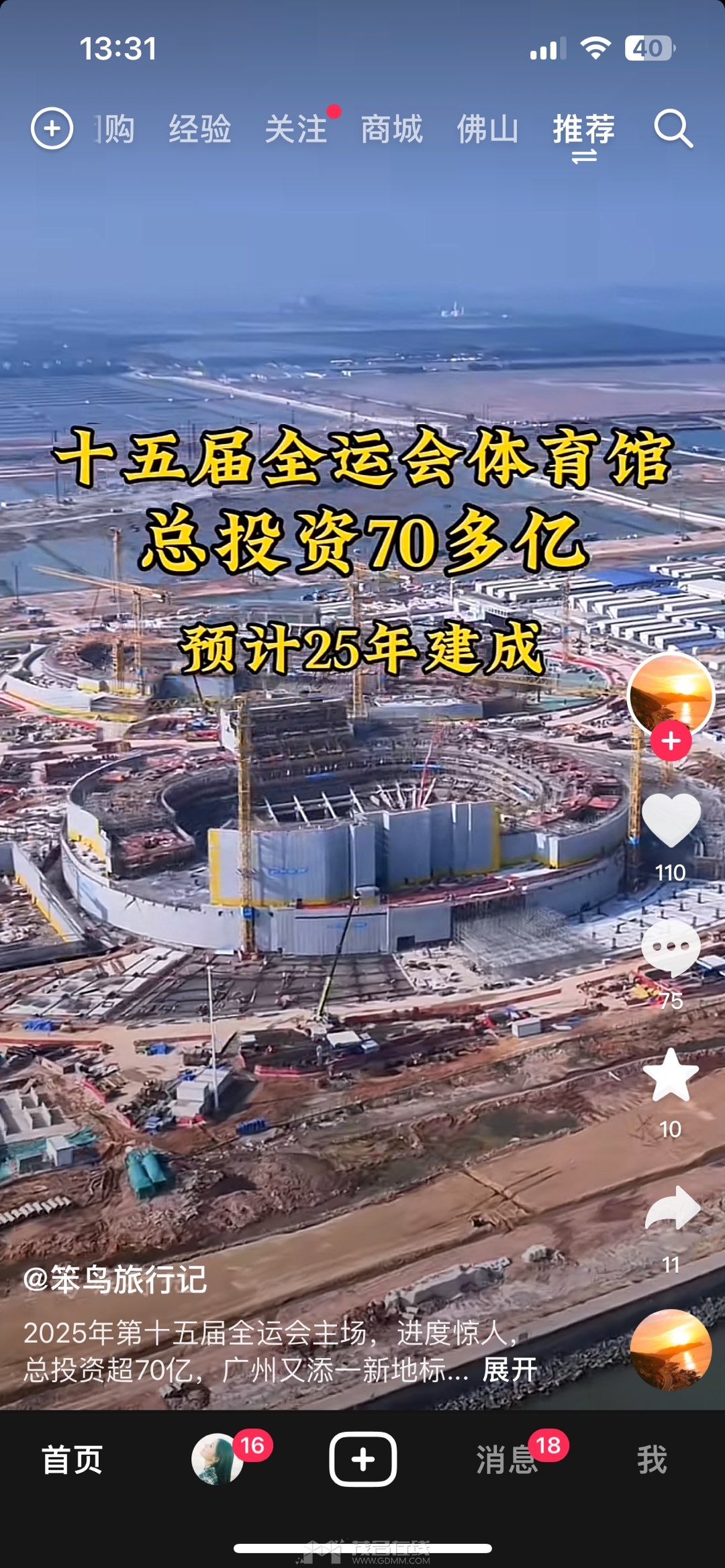This screenshot has height=1568, width=725.
Task: Share the video using the arrow icon
Action: pyautogui.click(x=672, y=1208)
